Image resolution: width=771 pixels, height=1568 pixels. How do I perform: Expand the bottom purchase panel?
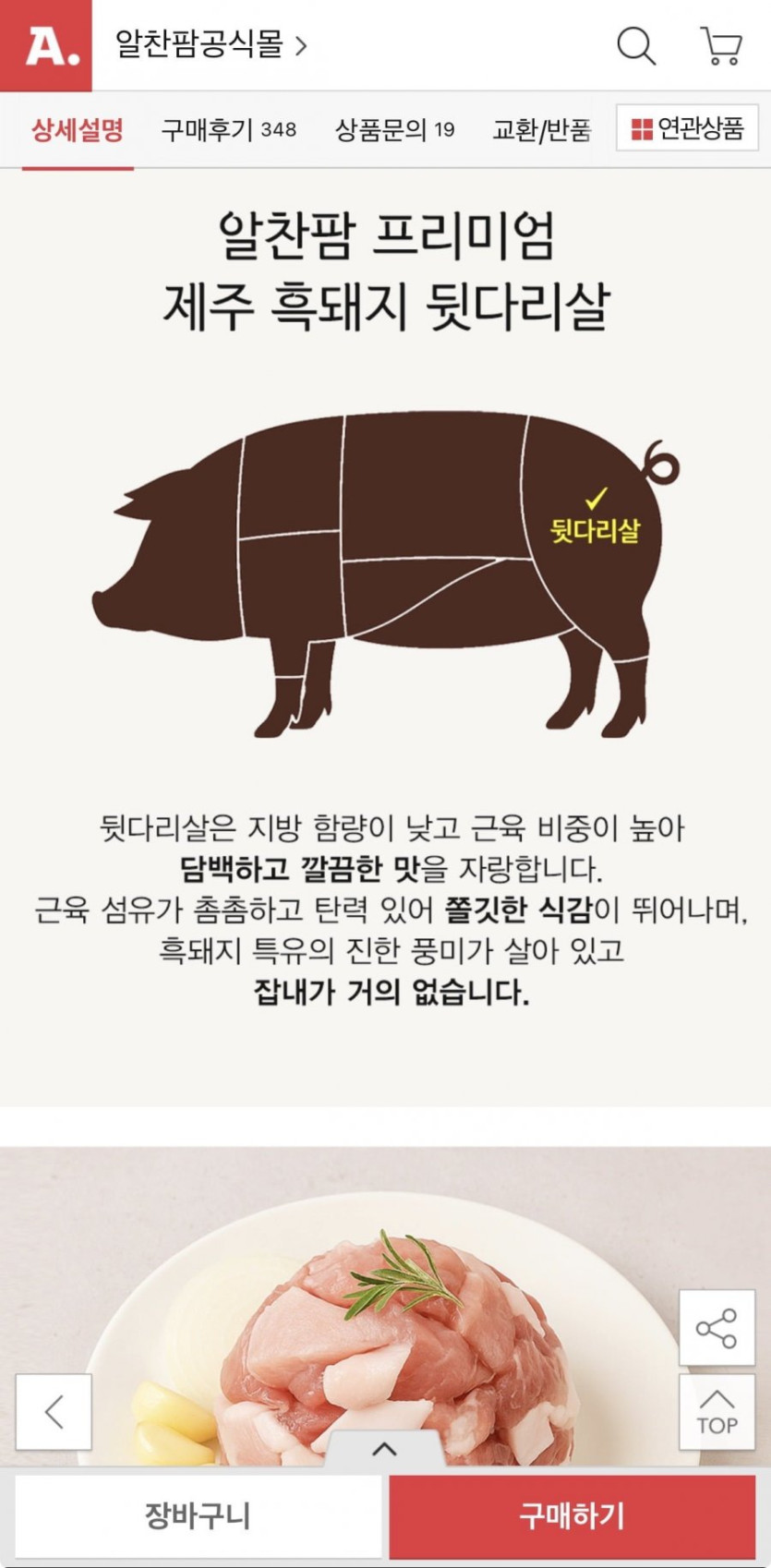coord(384,1449)
